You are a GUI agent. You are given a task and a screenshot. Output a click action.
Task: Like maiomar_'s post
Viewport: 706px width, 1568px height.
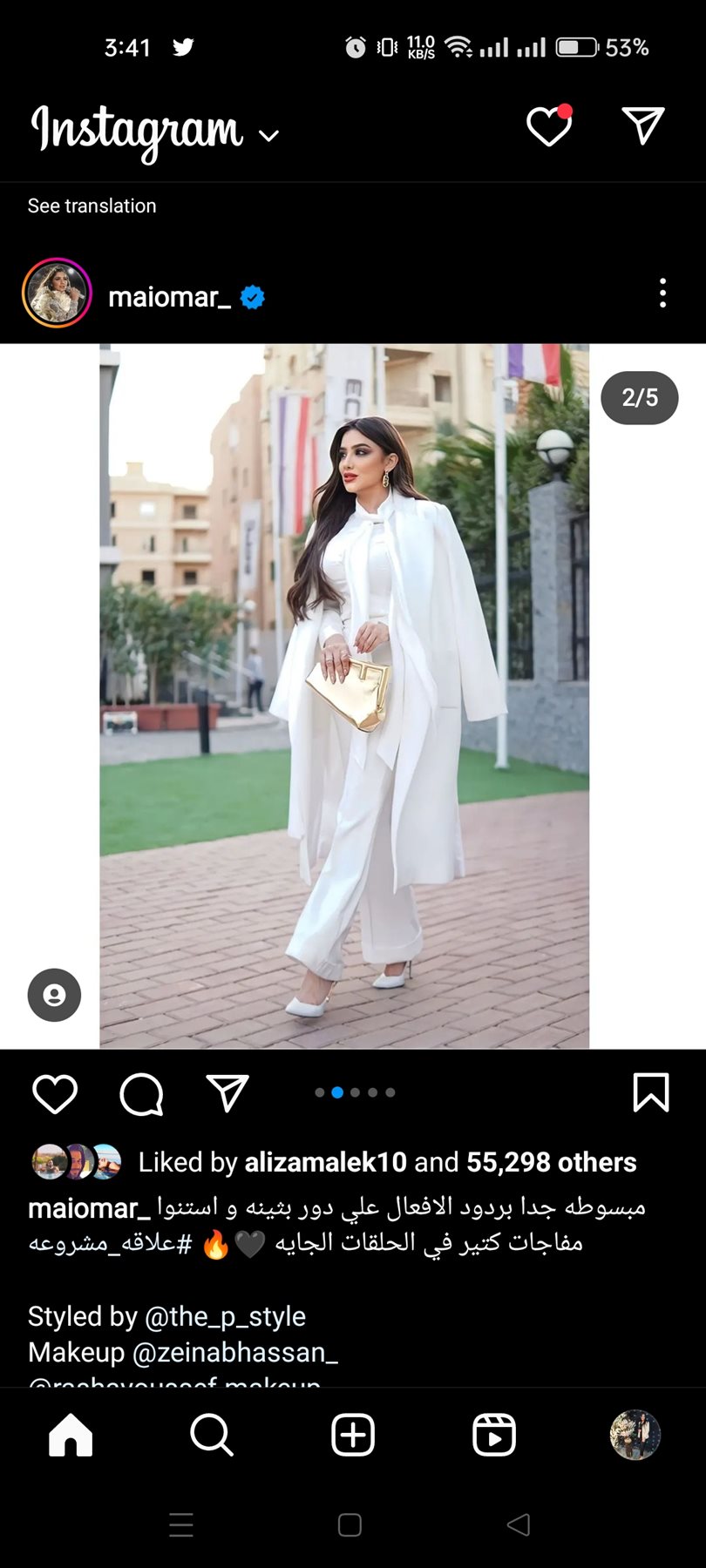point(54,1094)
